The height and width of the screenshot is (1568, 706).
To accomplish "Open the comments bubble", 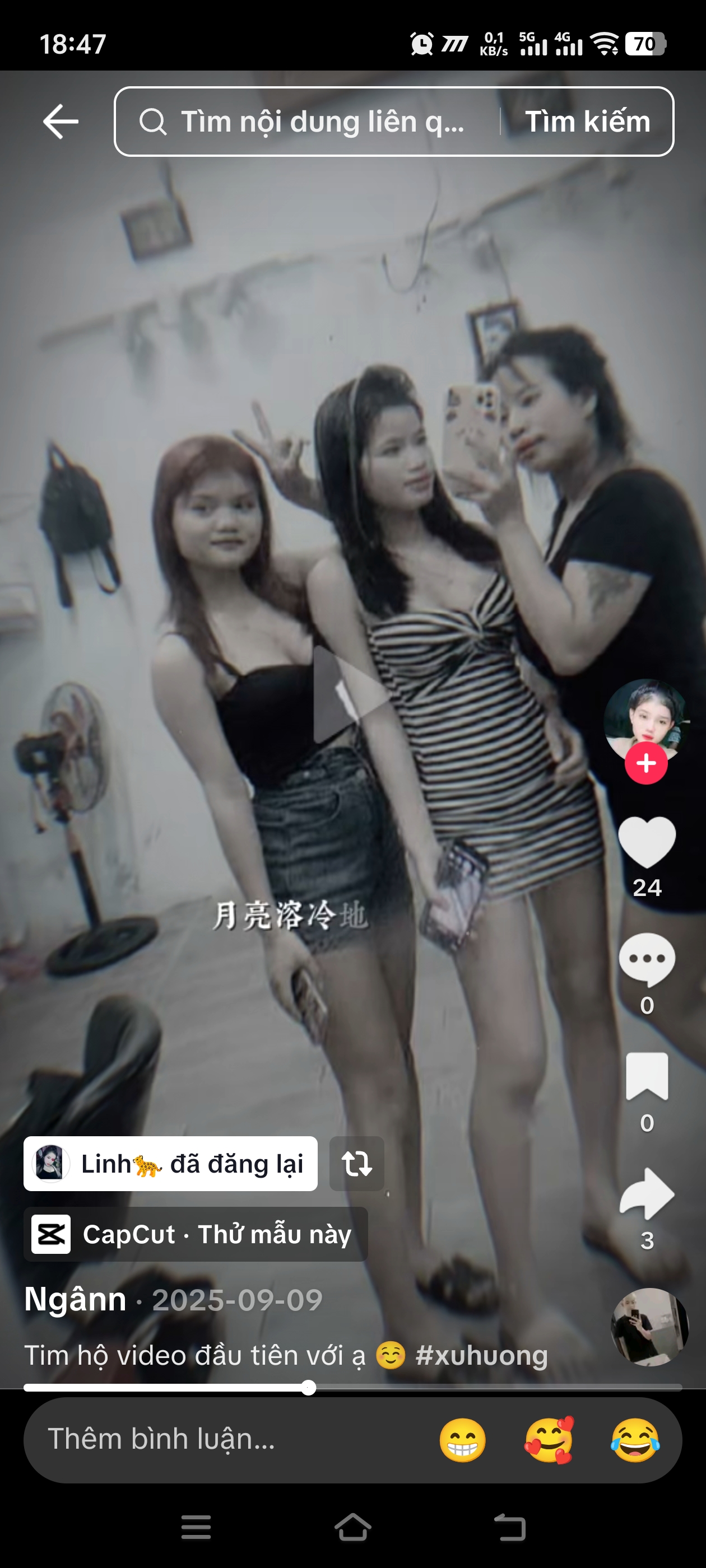I will tap(646, 959).
